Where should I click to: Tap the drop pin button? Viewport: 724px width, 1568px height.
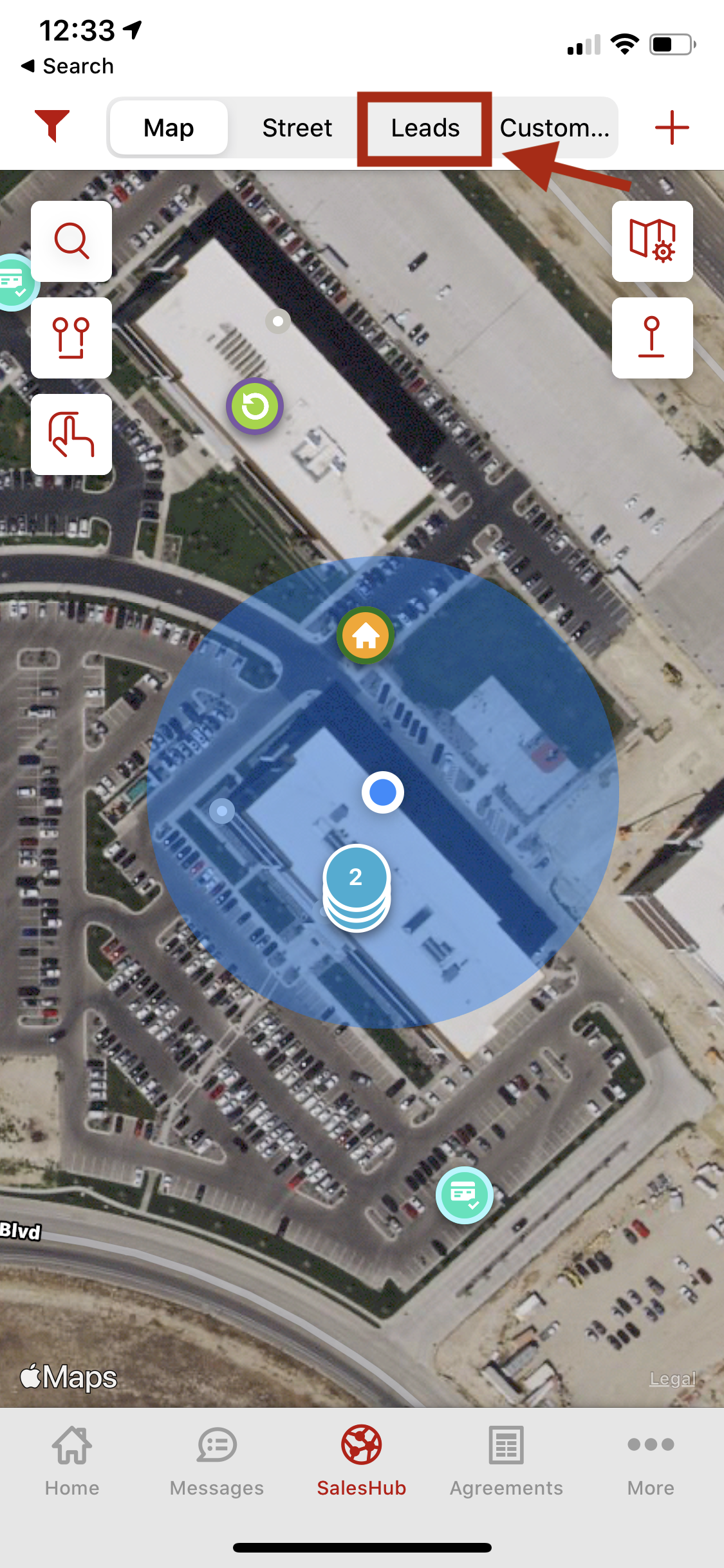(x=652, y=338)
